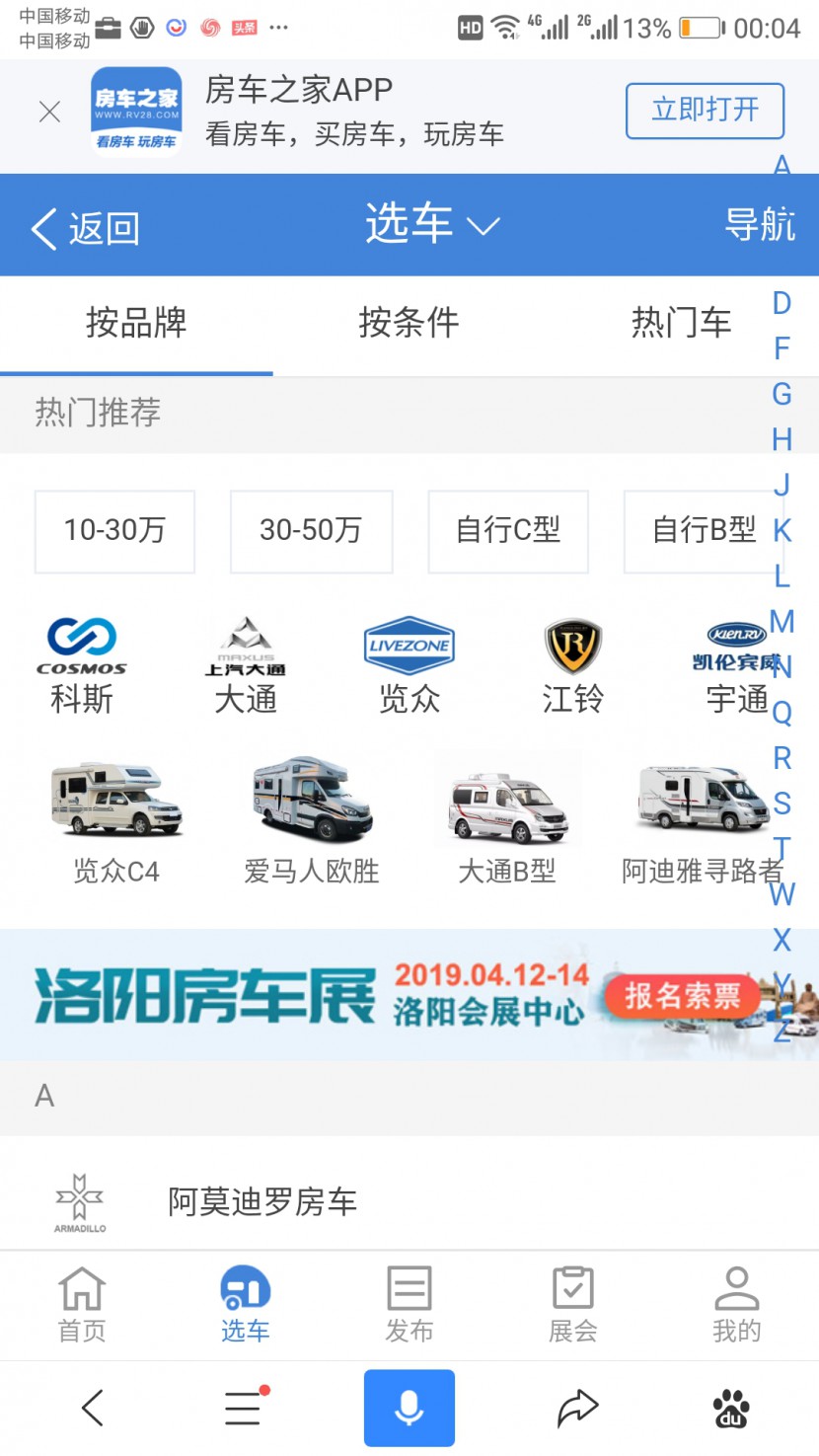Open the 发布 publish section
This screenshot has width=819, height=1456.
click(x=409, y=1303)
